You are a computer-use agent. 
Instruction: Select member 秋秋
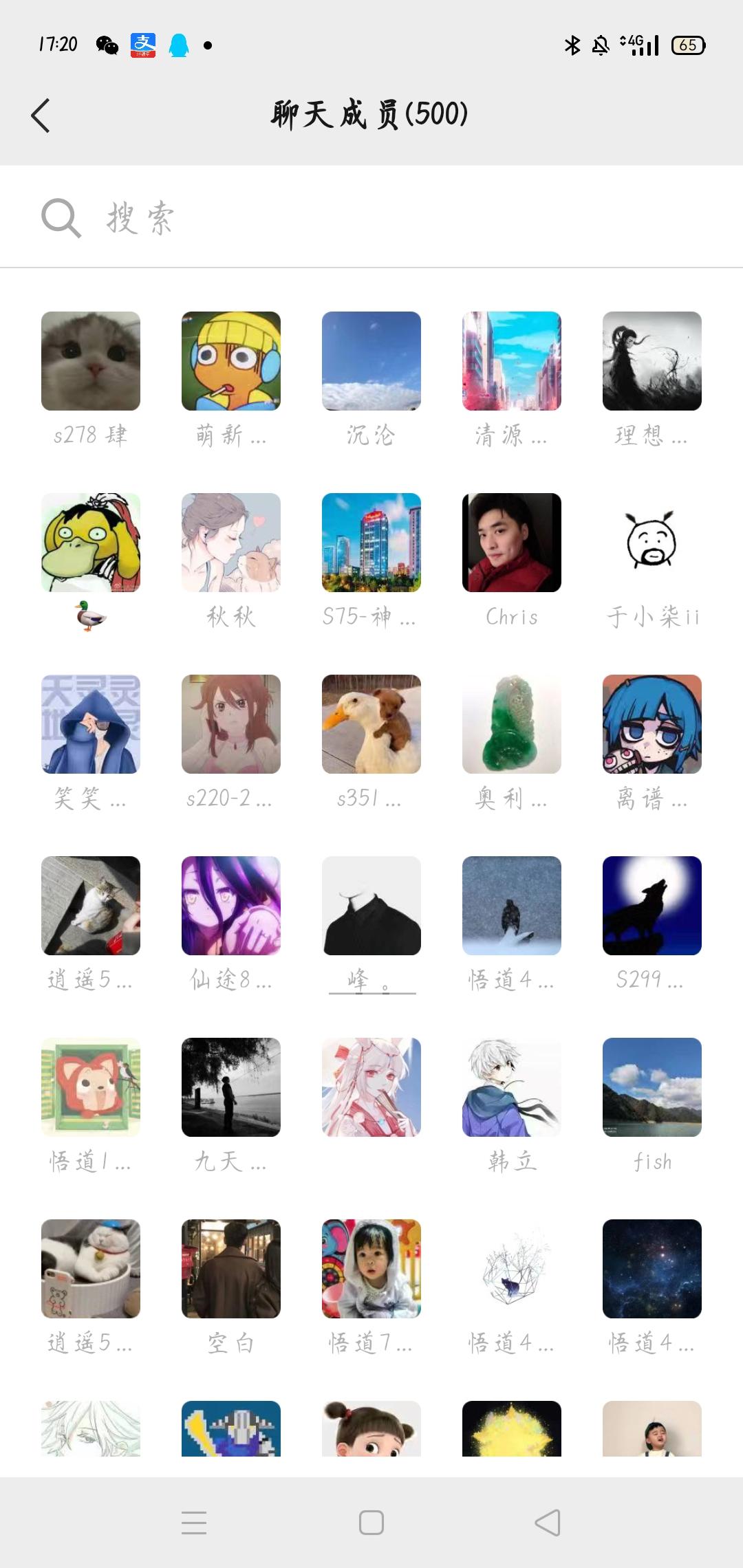click(231, 543)
